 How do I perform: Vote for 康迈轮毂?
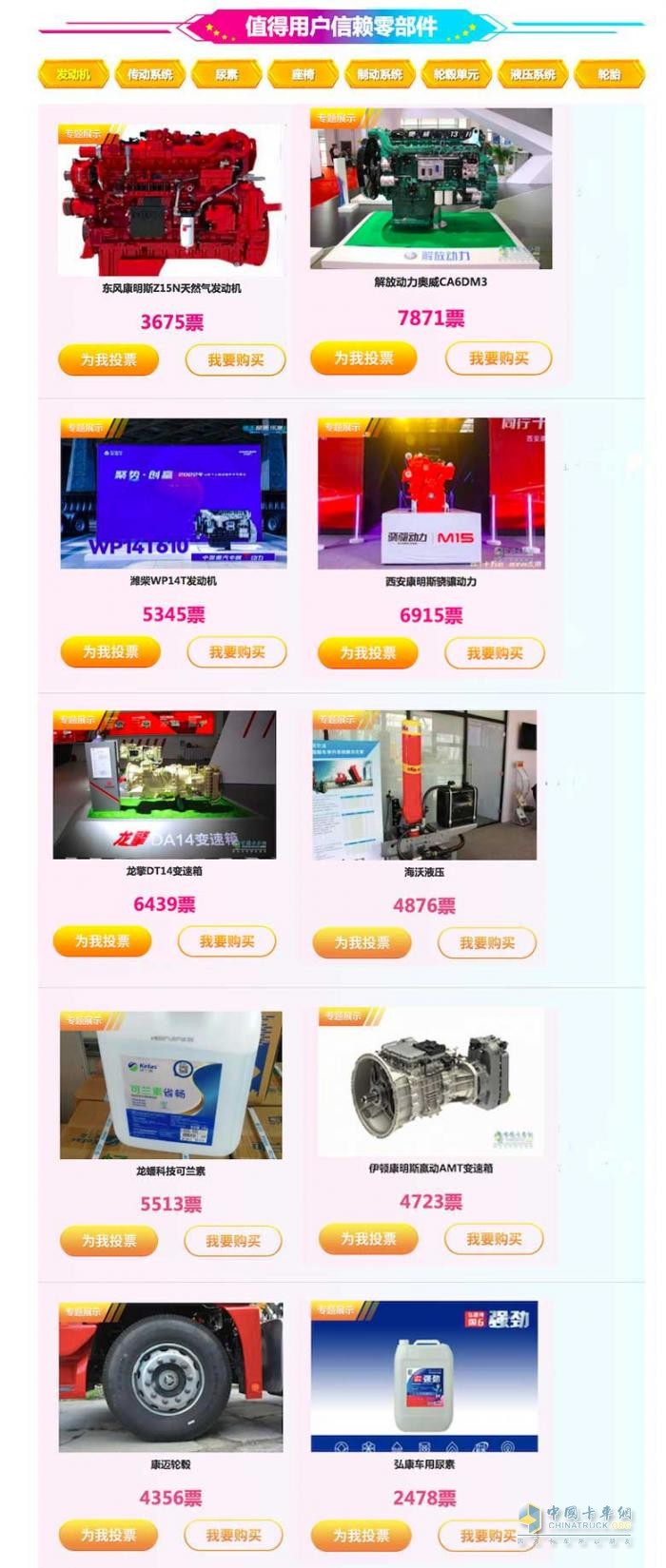(x=108, y=1535)
